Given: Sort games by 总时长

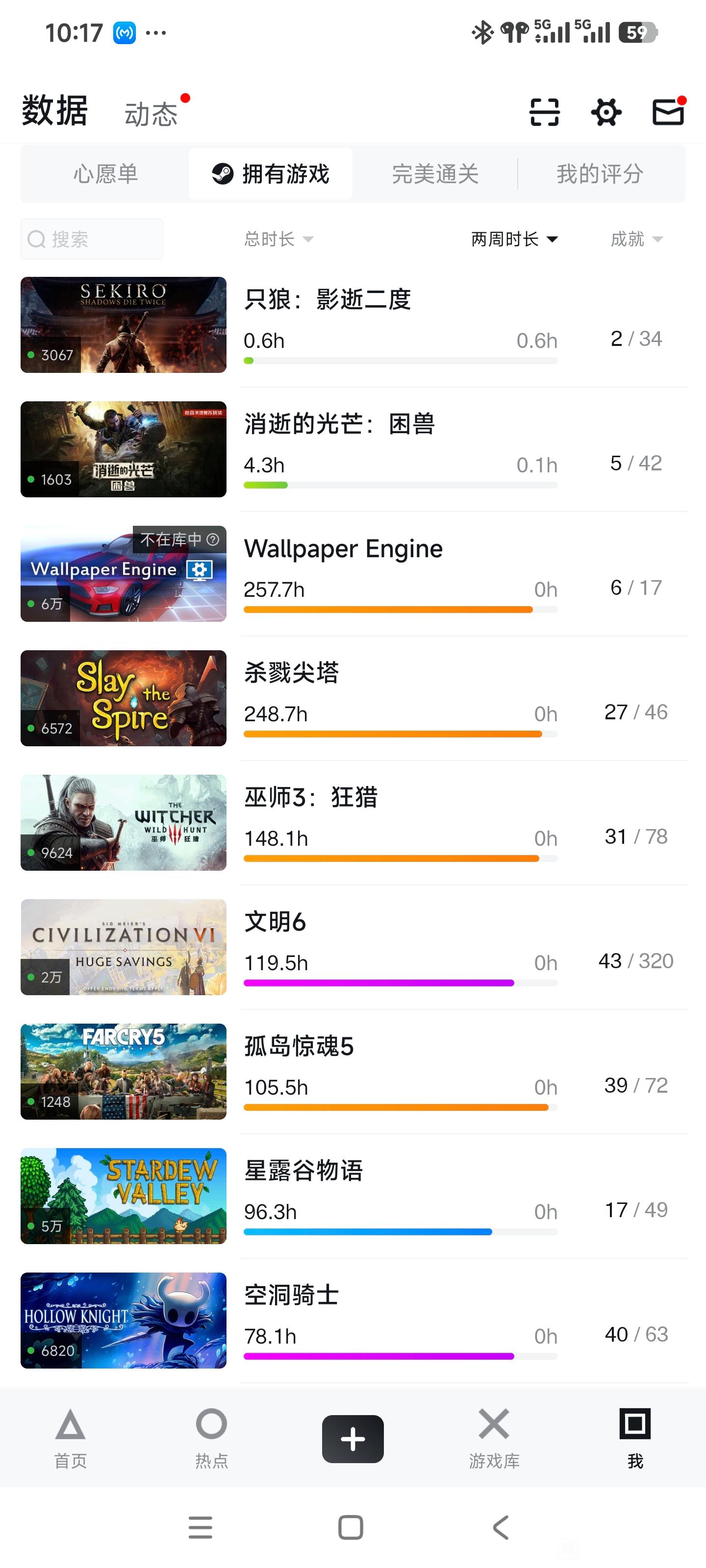Looking at the screenshot, I should coord(278,239).
